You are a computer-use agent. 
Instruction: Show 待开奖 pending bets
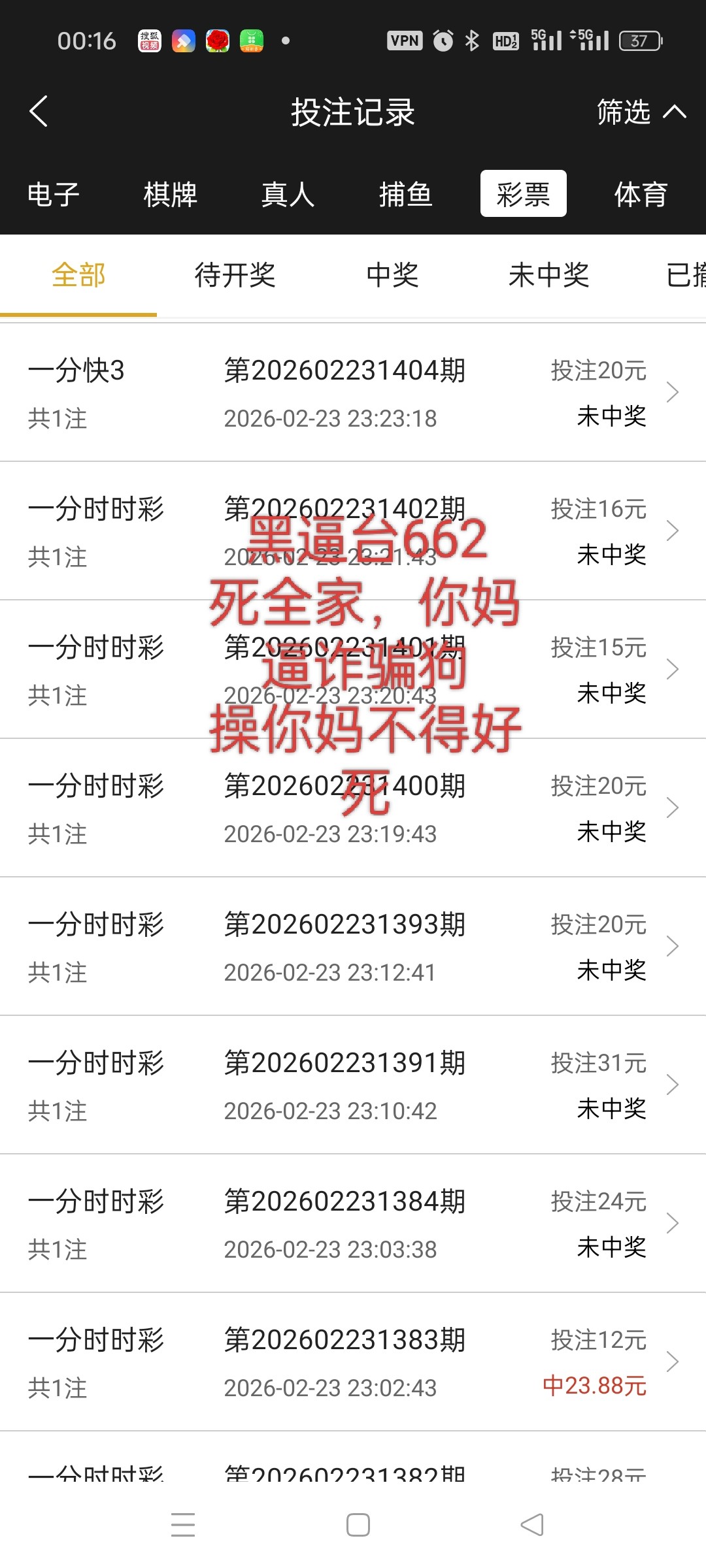pyautogui.click(x=235, y=275)
